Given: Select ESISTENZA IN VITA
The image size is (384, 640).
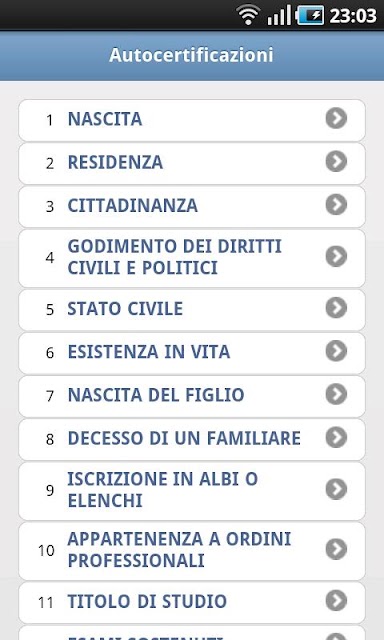Looking at the screenshot, I should 192,353.
